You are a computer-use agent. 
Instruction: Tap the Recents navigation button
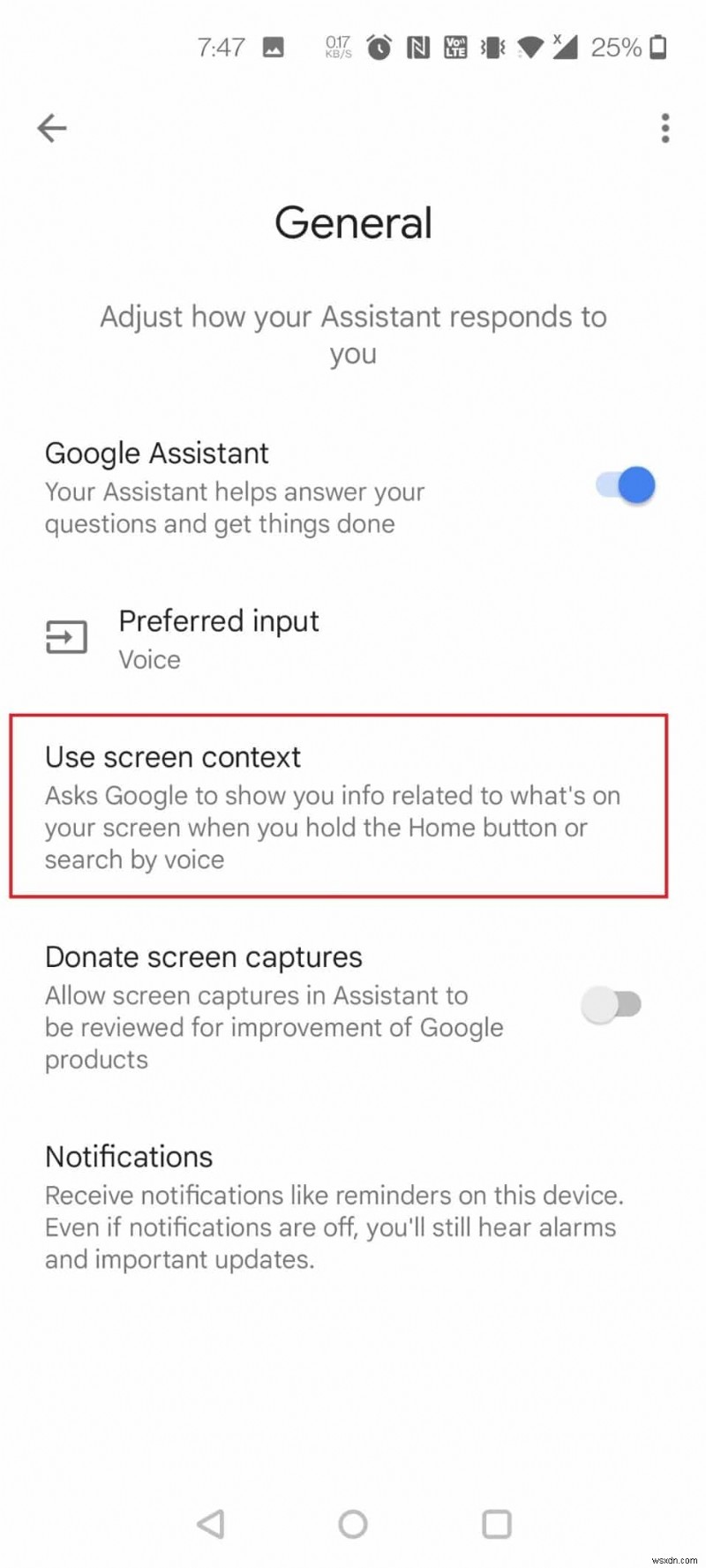point(496,1523)
